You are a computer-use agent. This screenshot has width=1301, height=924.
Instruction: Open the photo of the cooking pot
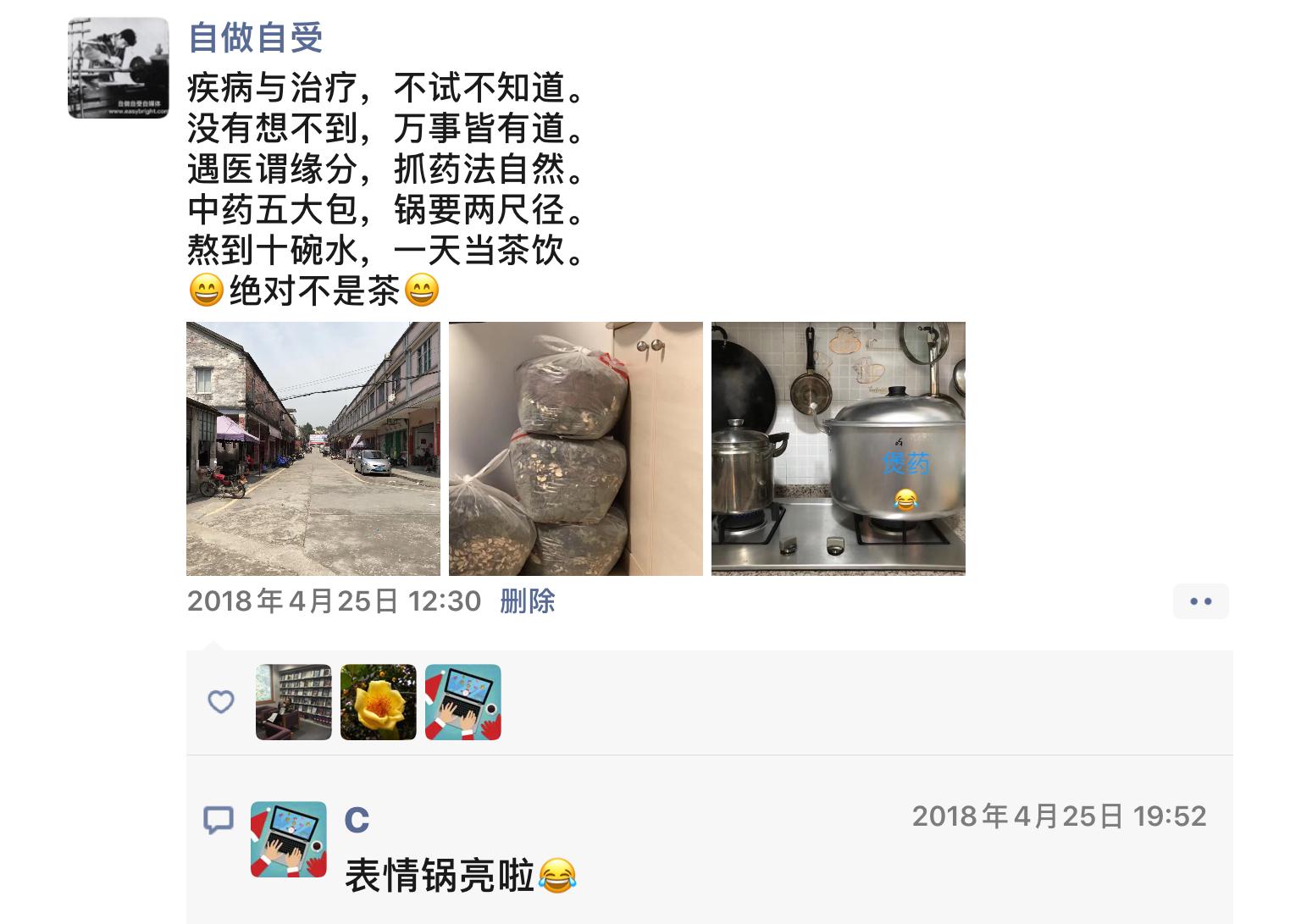[838, 448]
